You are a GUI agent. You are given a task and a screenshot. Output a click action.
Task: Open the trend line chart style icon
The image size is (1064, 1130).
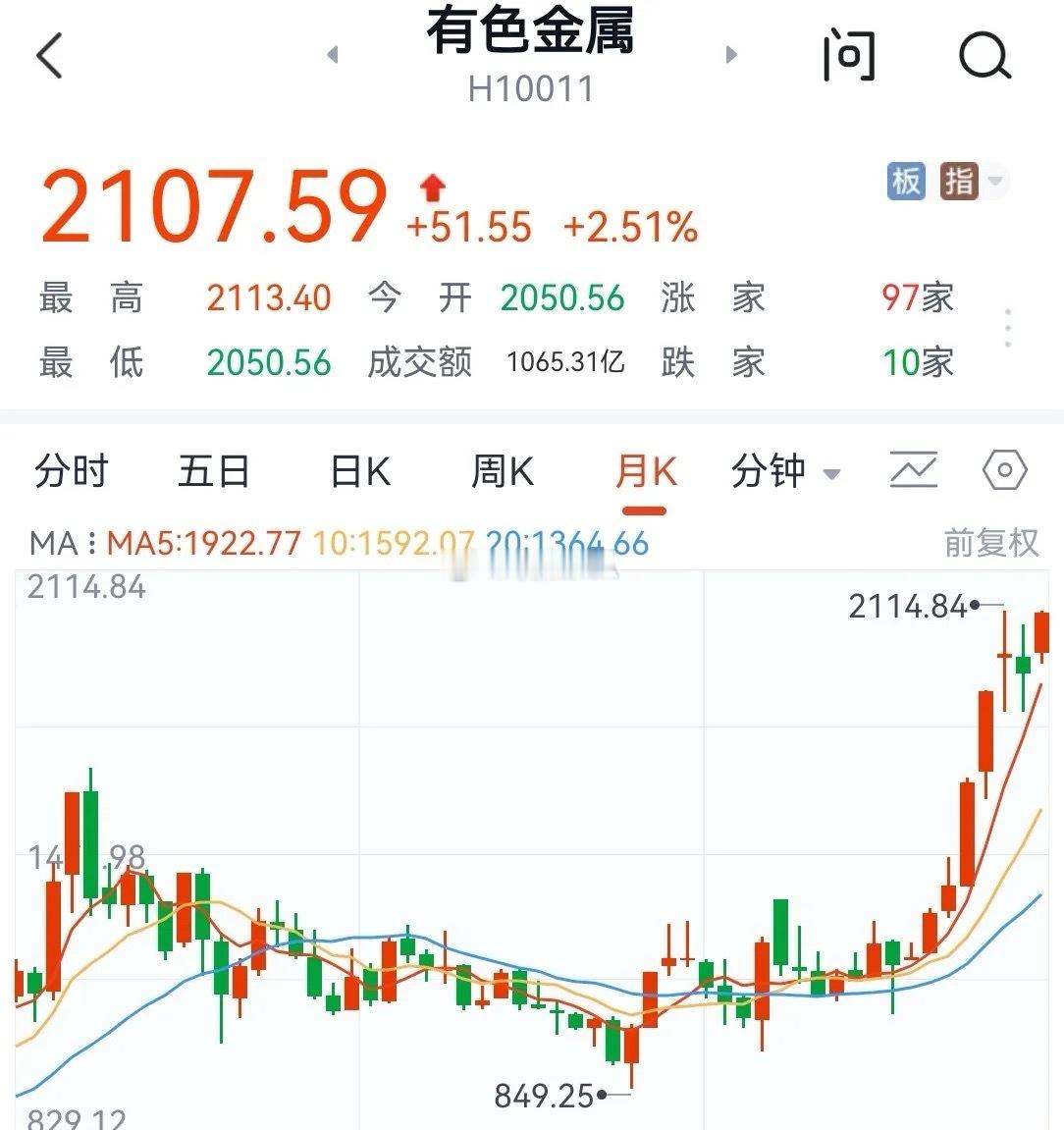pos(912,471)
